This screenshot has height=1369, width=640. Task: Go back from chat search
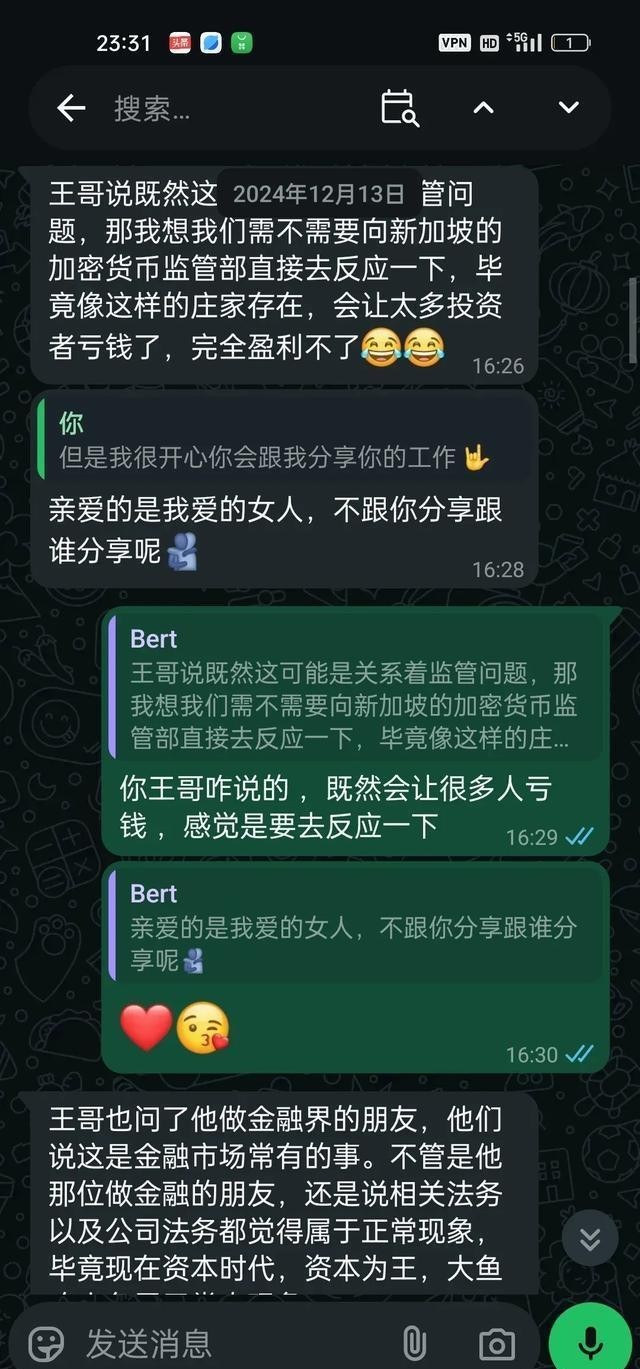(x=71, y=108)
